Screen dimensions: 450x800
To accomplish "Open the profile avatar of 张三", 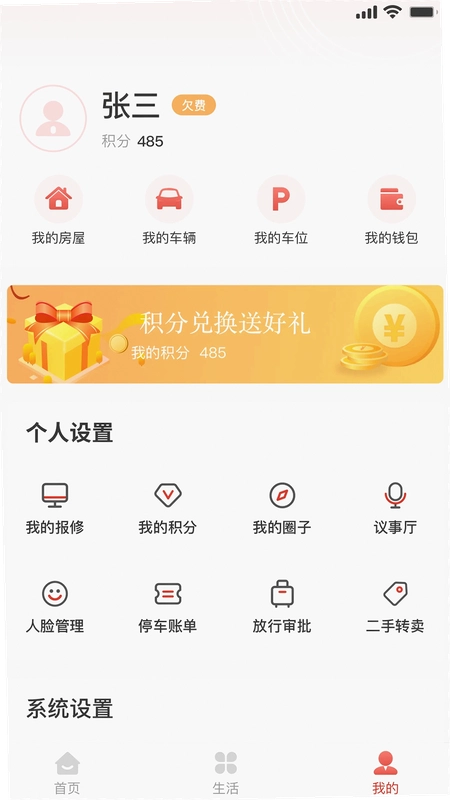I will click(53, 118).
